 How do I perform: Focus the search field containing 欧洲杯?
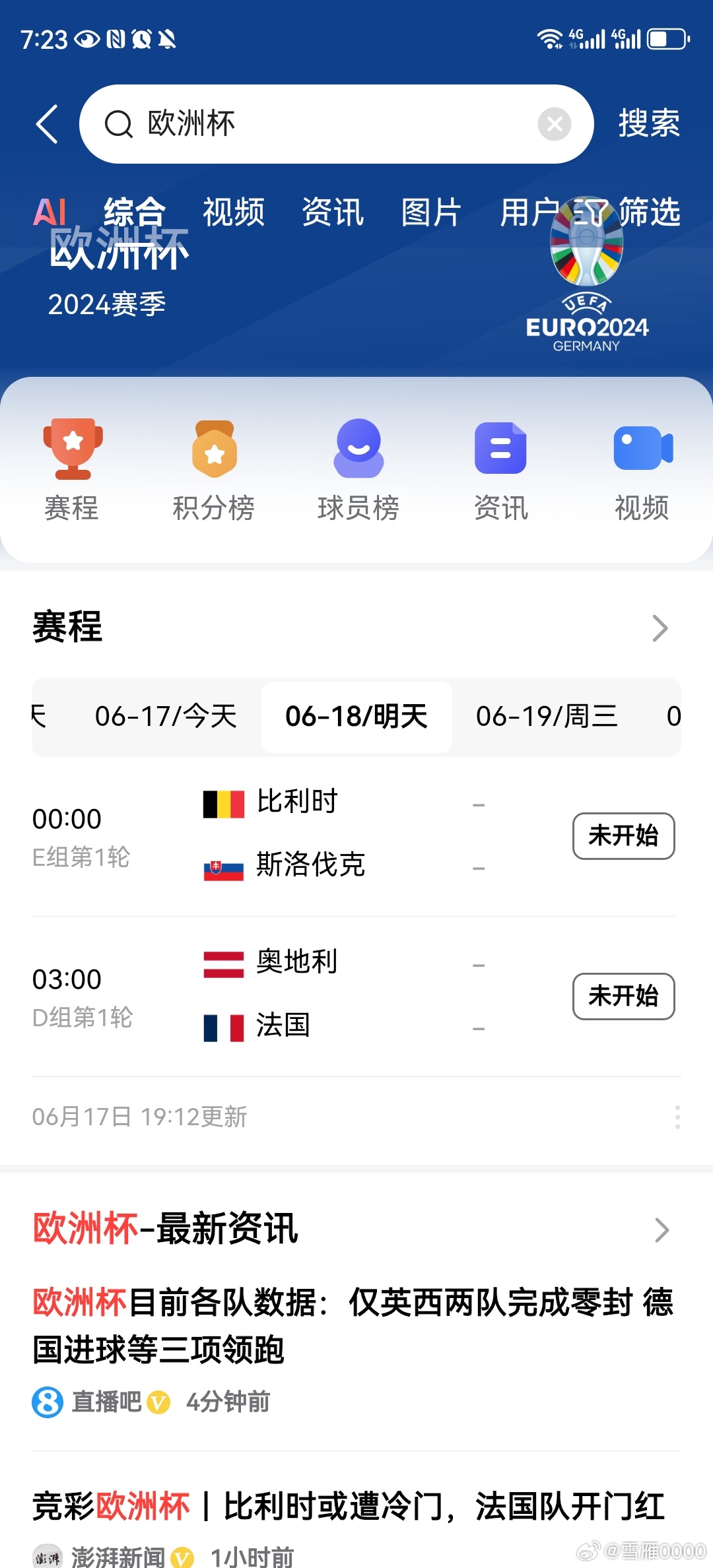click(x=337, y=124)
